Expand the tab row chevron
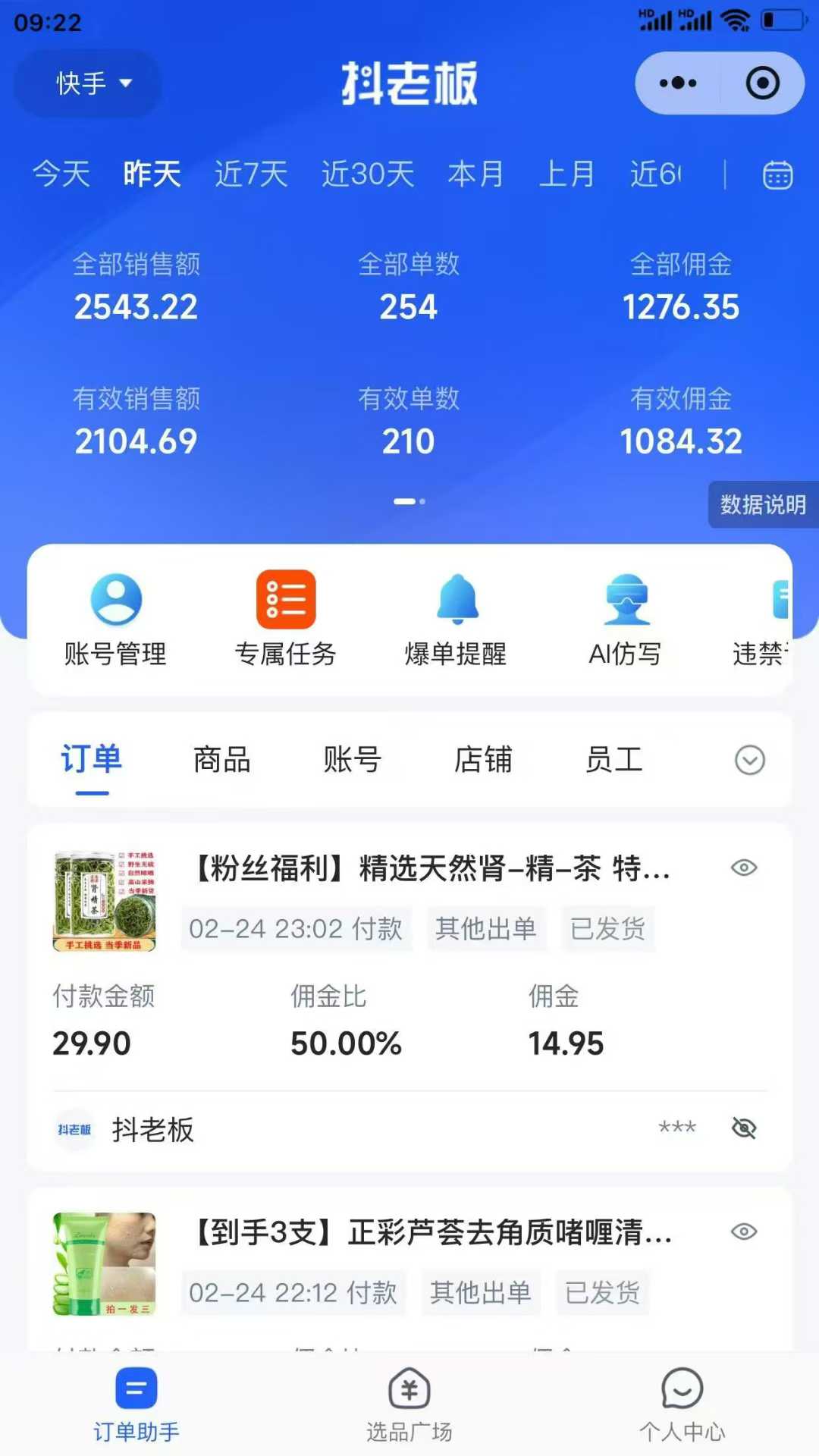Viewport: 819px width, 1456px height. coord(748,761)
